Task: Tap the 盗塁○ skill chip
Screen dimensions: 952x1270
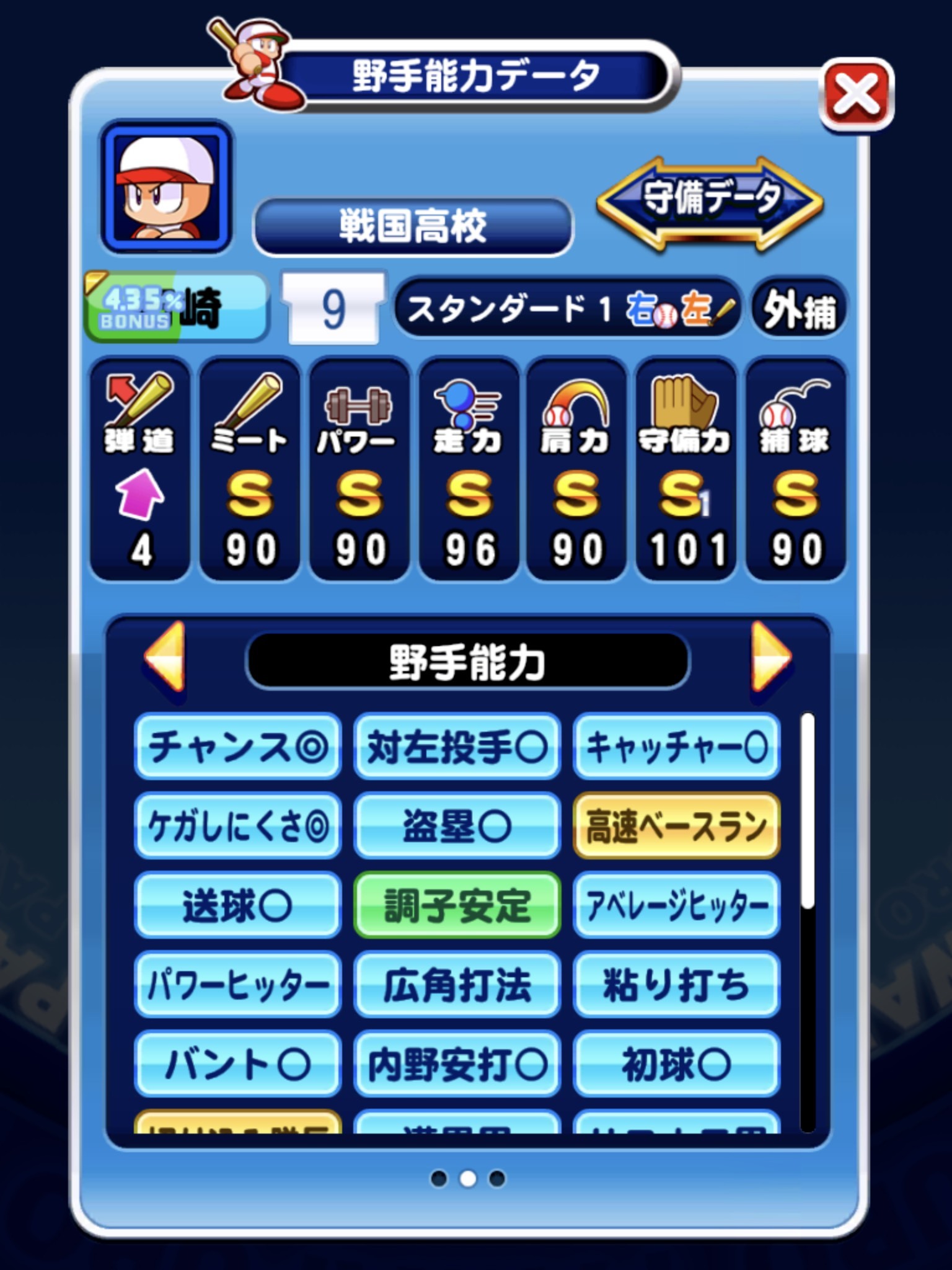Action: [457, 826]
